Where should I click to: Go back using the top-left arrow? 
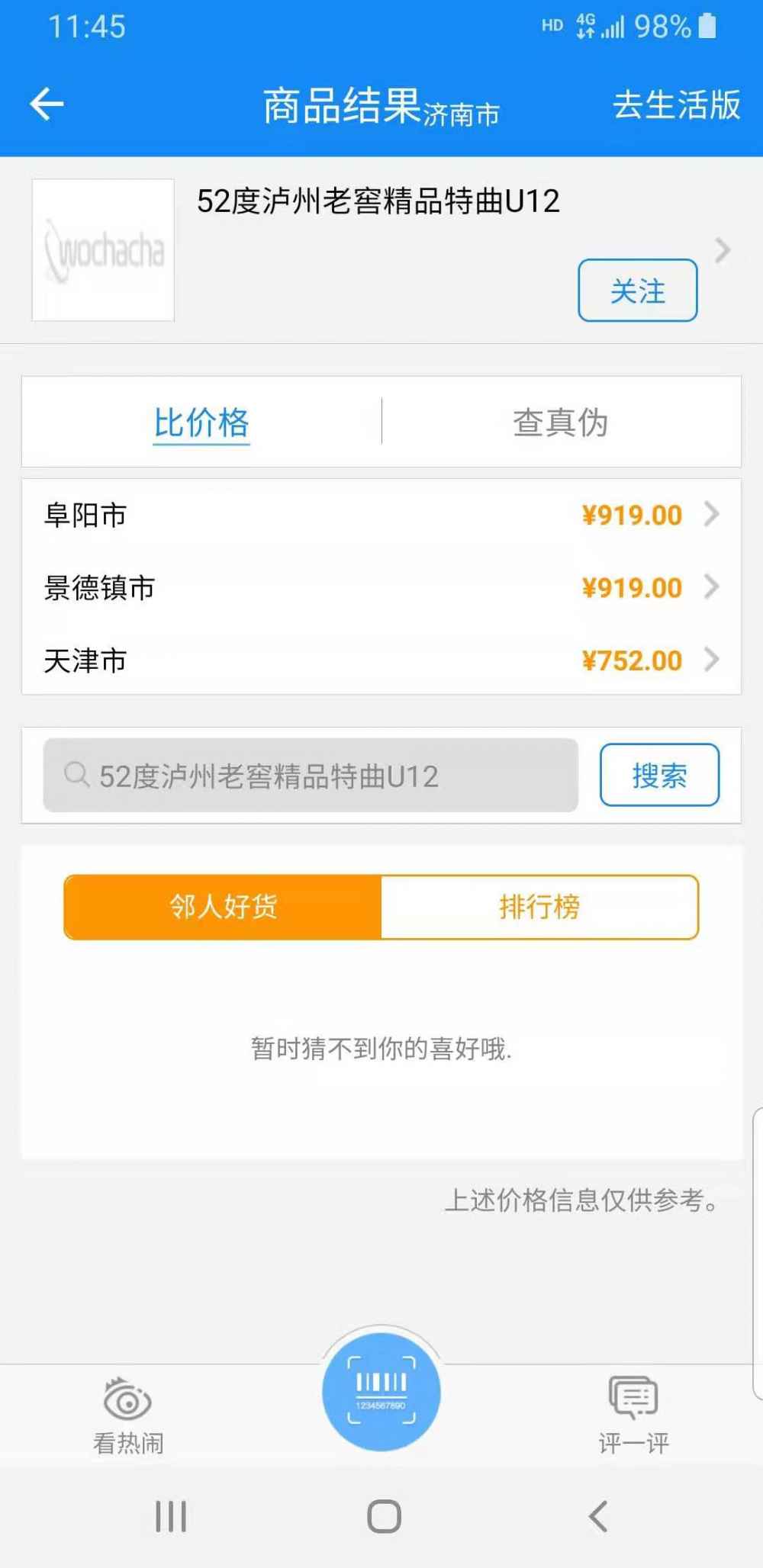tap(47, 104)
